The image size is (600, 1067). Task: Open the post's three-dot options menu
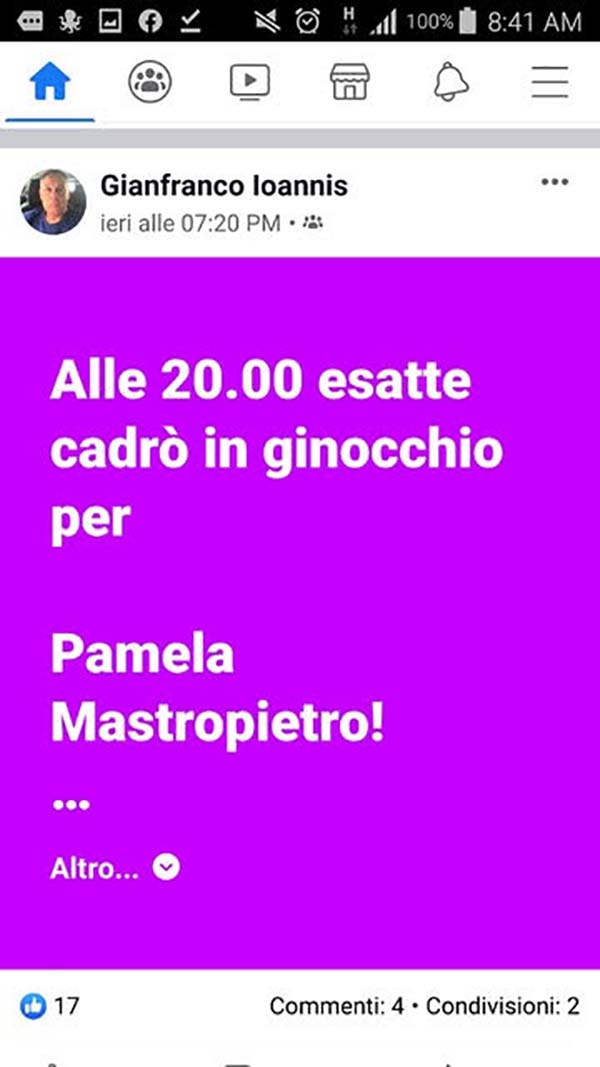coord(554,182)
